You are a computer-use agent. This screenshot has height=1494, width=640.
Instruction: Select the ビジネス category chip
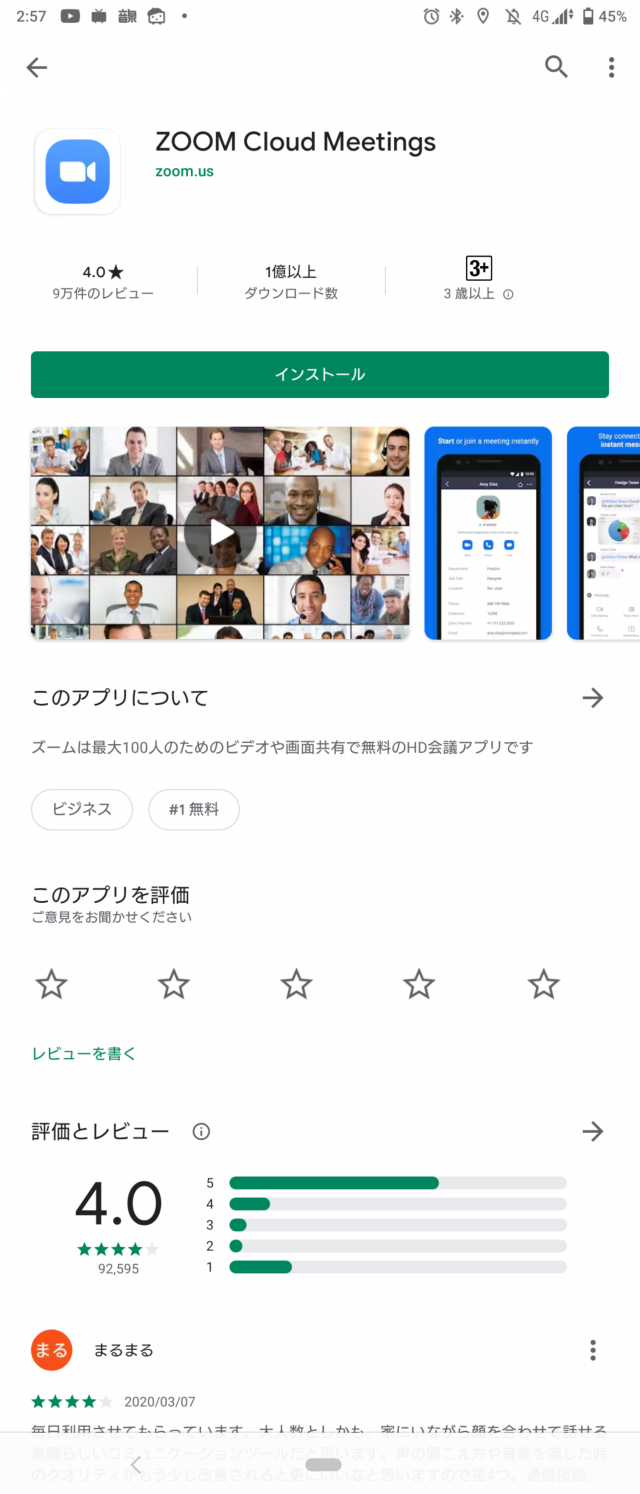click(x=82, y=809)
